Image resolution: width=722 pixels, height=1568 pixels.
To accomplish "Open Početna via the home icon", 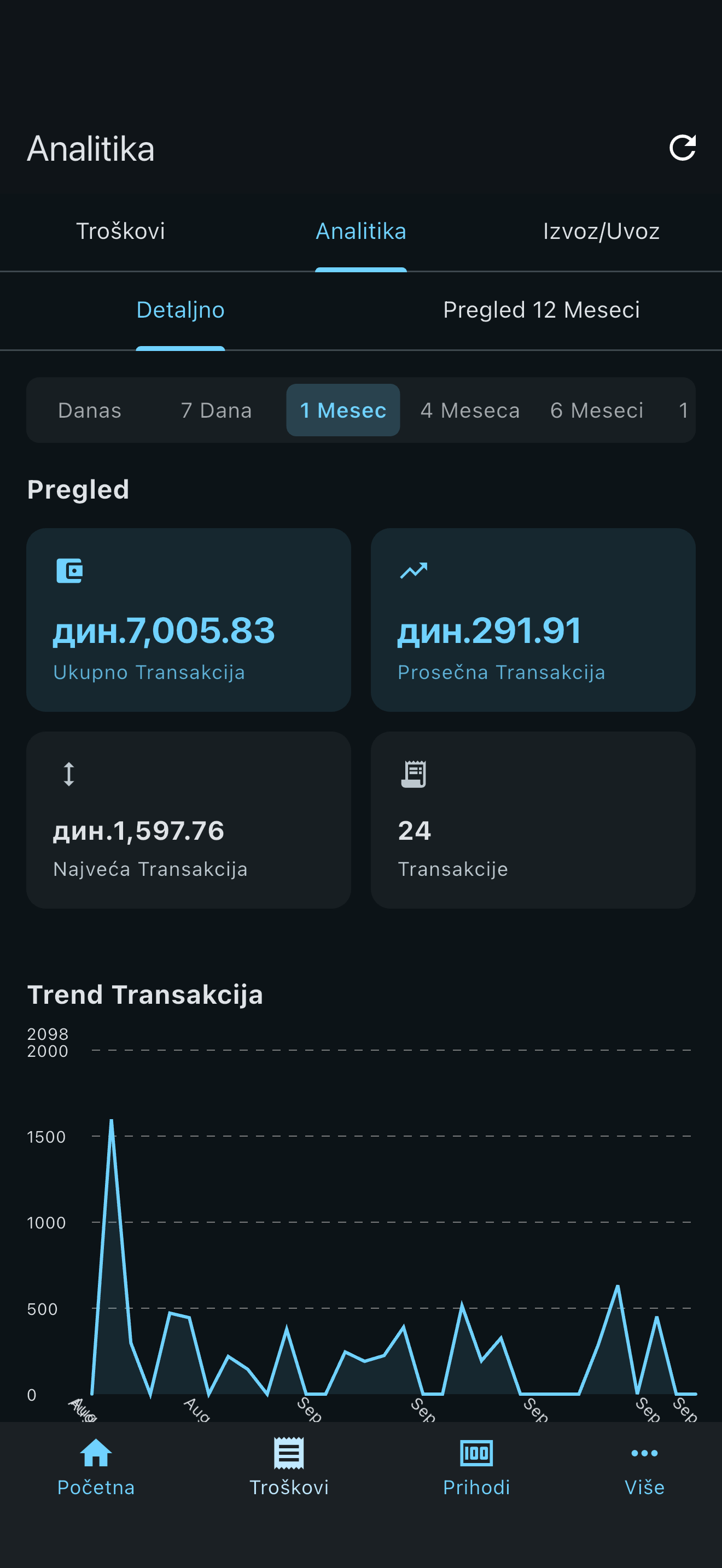I will 96,1454.
